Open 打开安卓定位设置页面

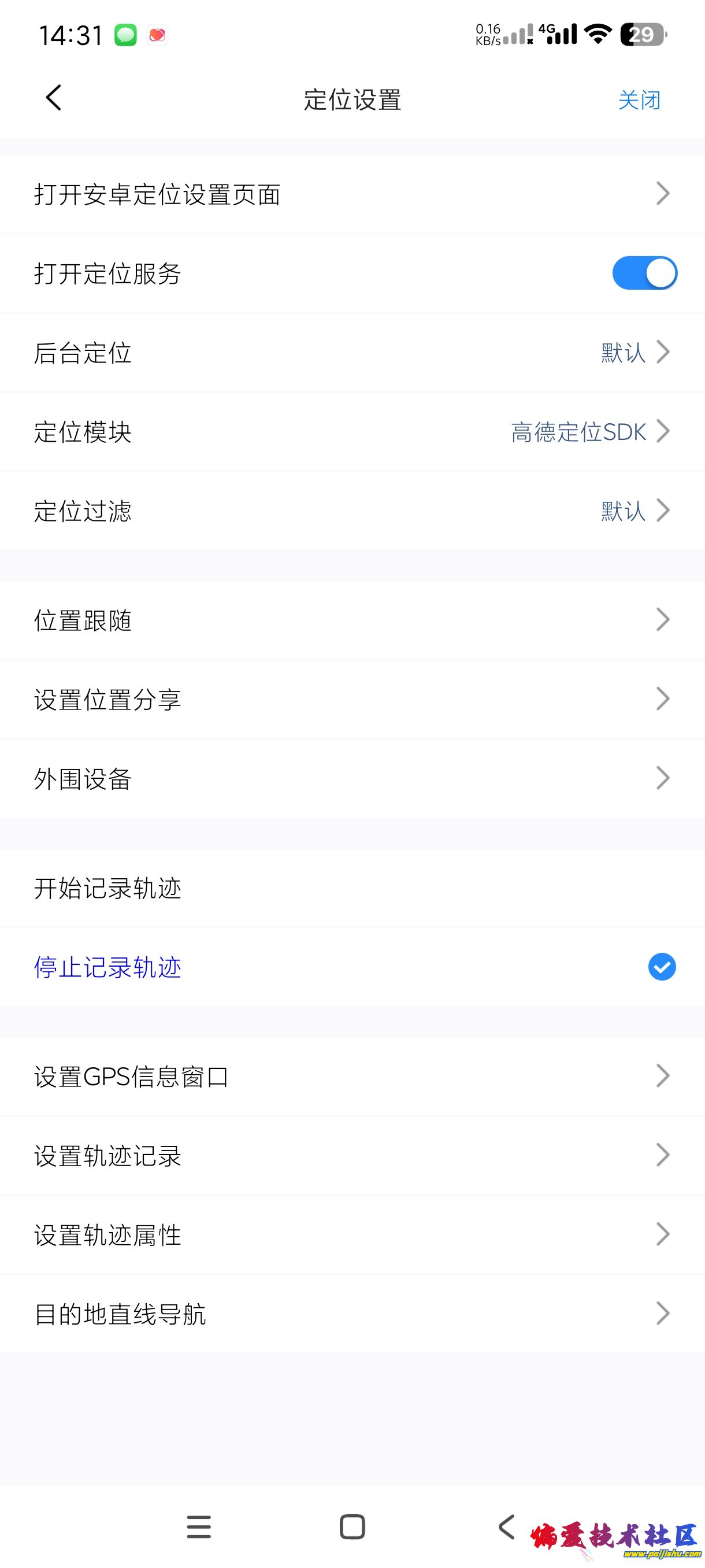click(352, 194)
